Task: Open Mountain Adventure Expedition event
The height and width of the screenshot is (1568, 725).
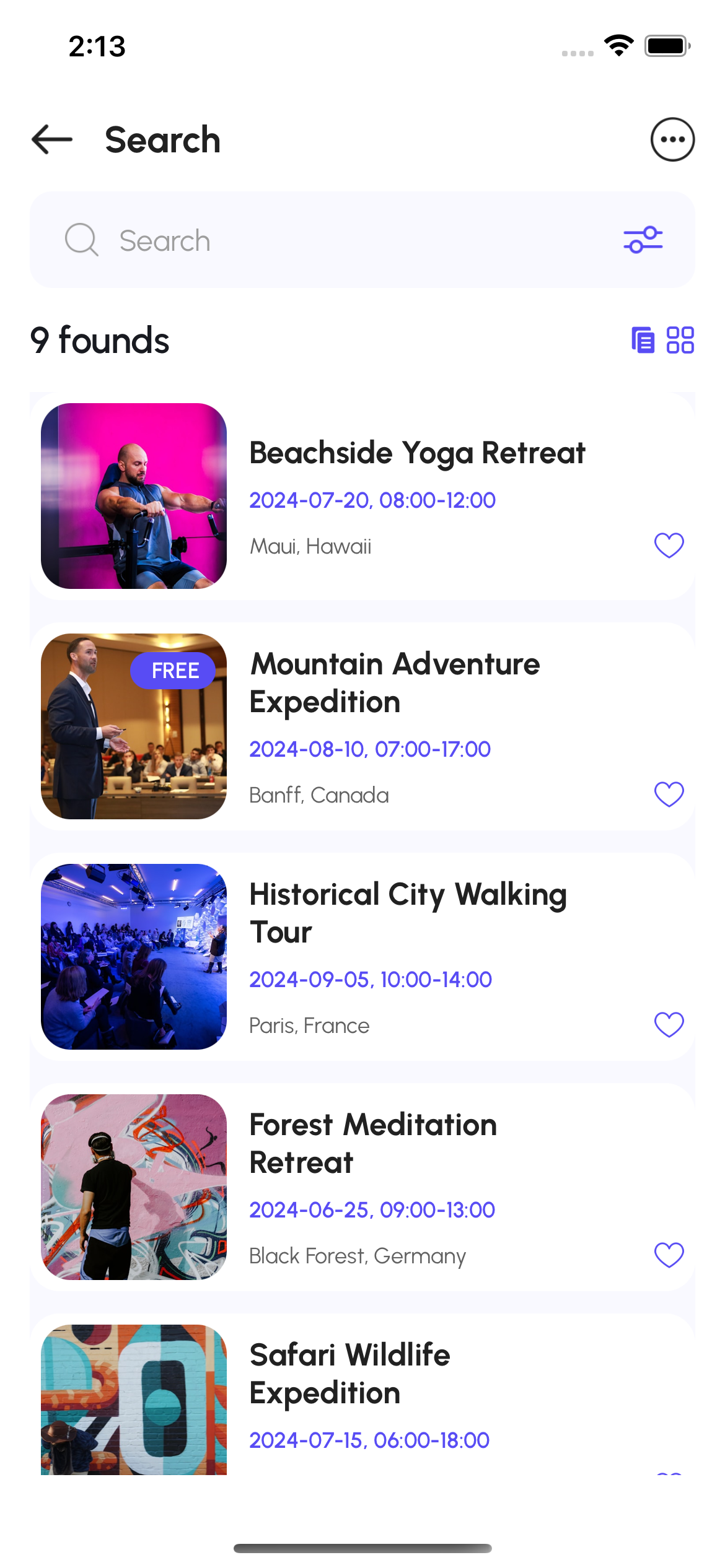Action: tap(394, 682)
